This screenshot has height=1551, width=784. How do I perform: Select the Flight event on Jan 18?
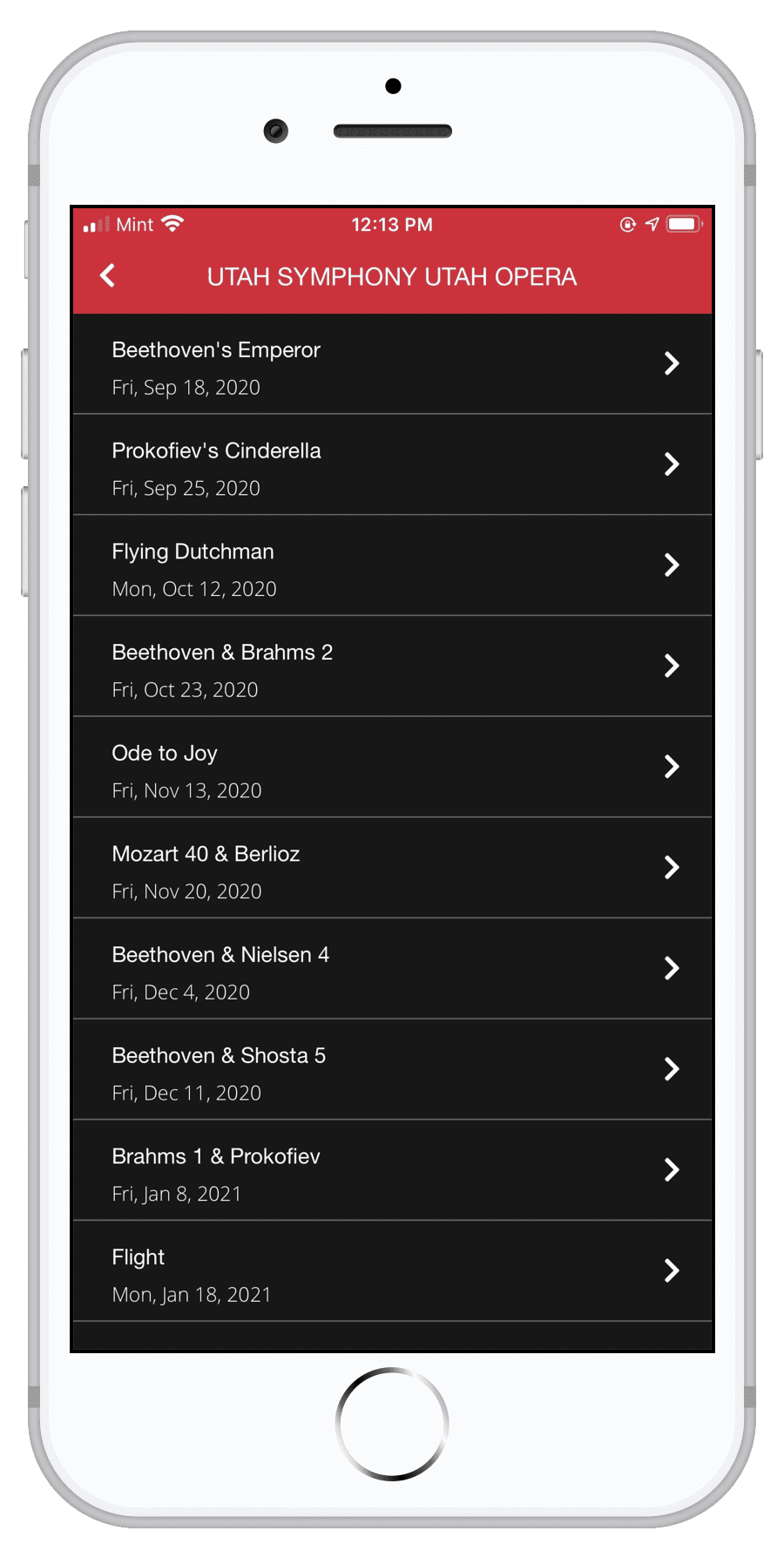392,1271
